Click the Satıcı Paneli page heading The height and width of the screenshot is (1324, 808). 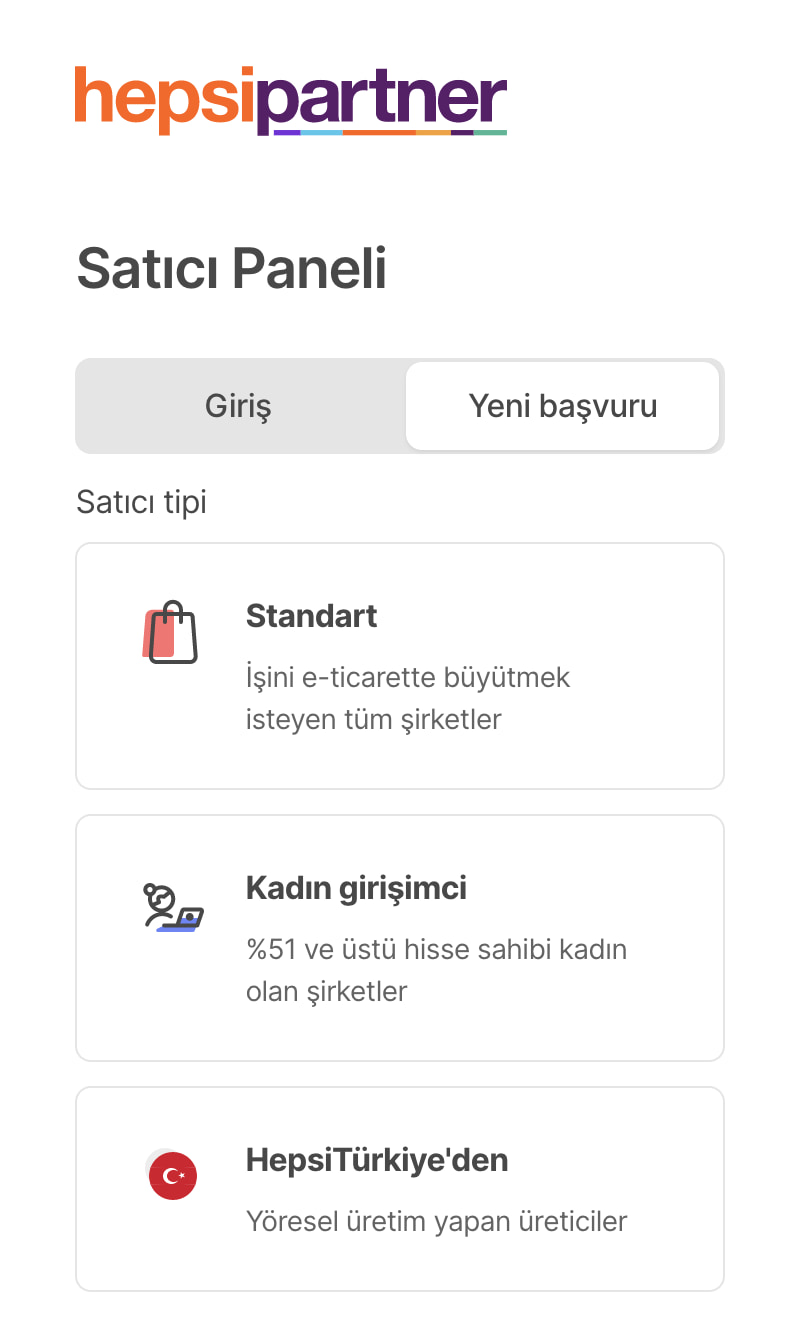coord(232,268)
